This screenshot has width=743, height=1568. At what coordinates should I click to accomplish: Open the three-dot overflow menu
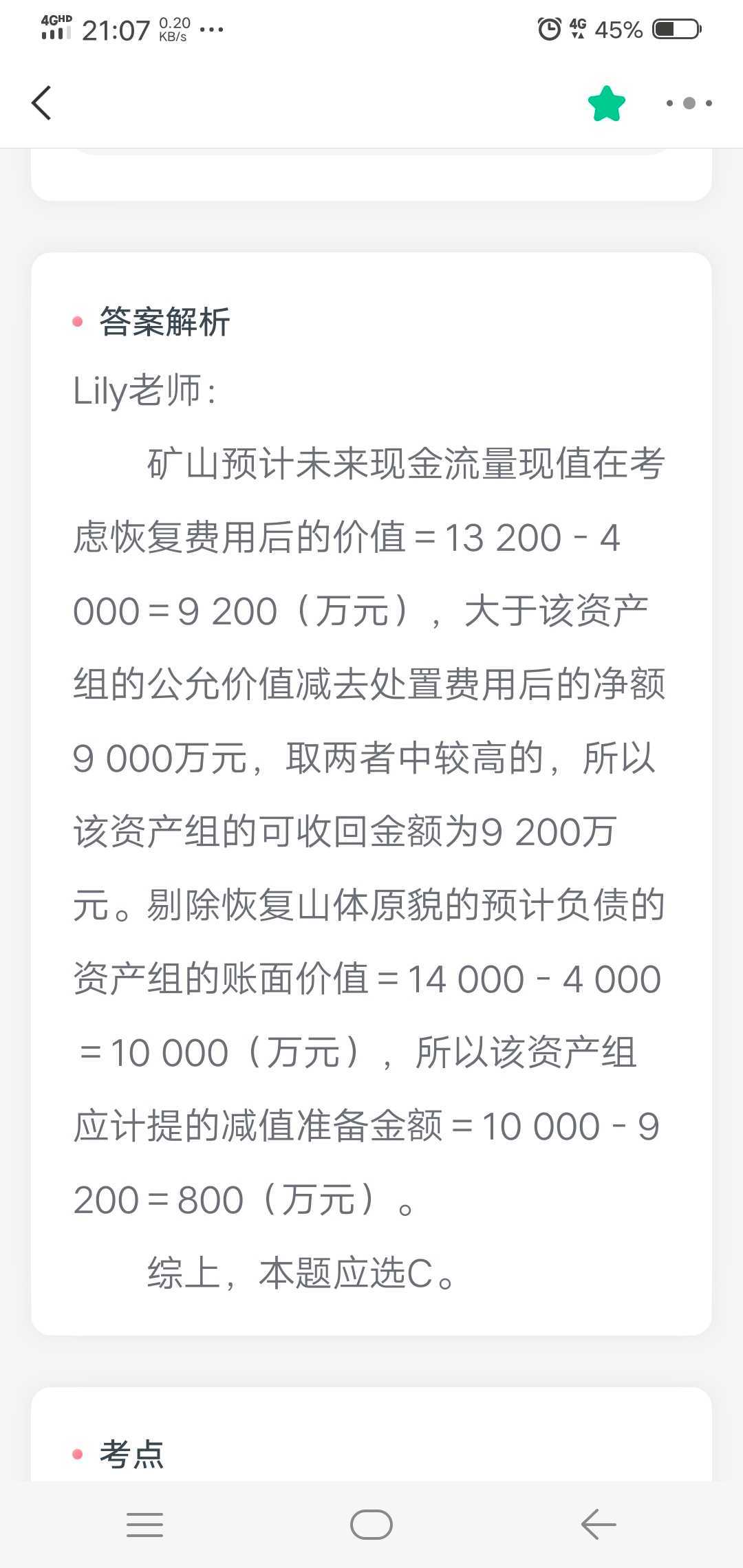(689, 103)
